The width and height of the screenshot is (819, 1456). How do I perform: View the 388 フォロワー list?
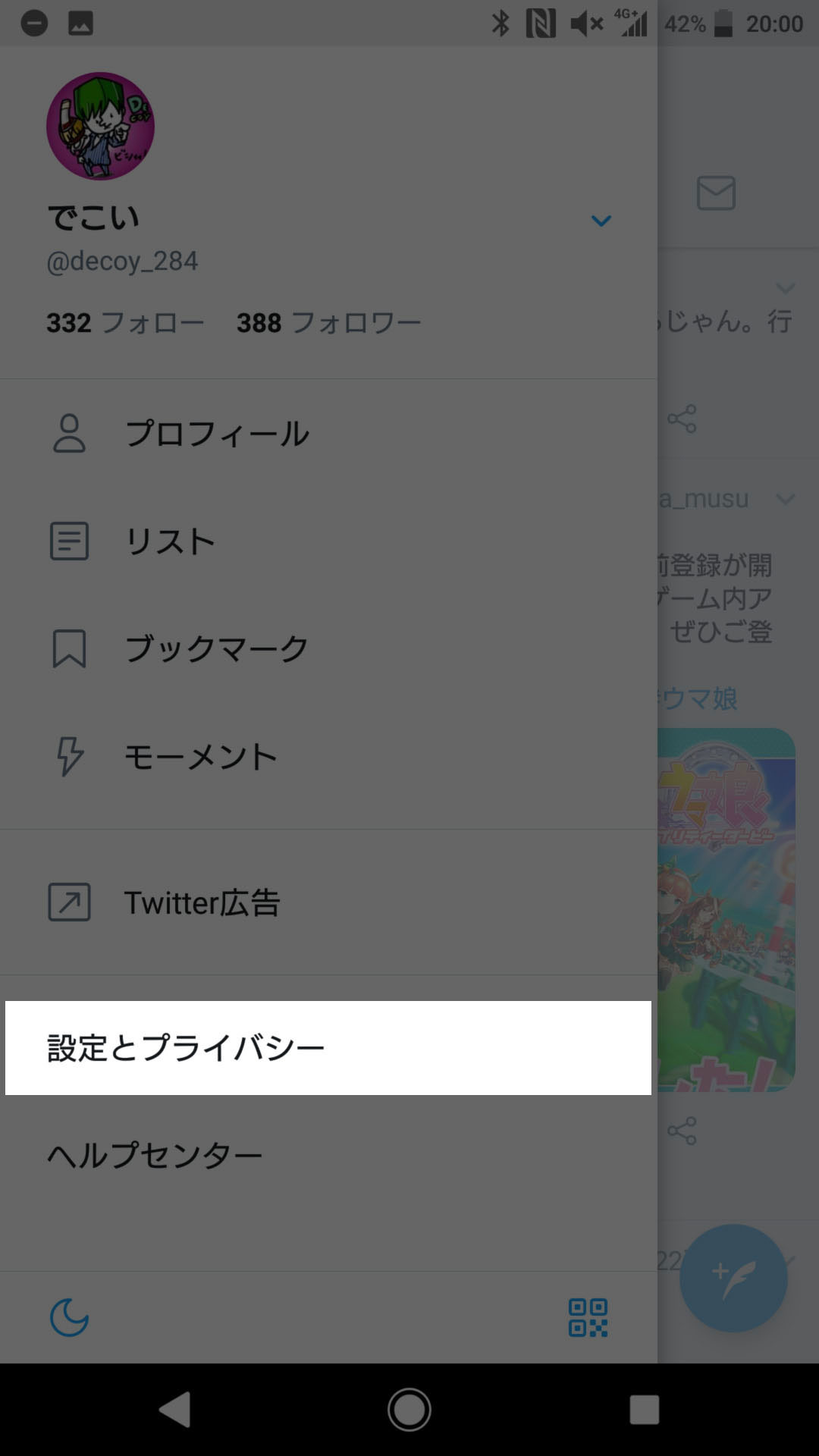point(328,323)
